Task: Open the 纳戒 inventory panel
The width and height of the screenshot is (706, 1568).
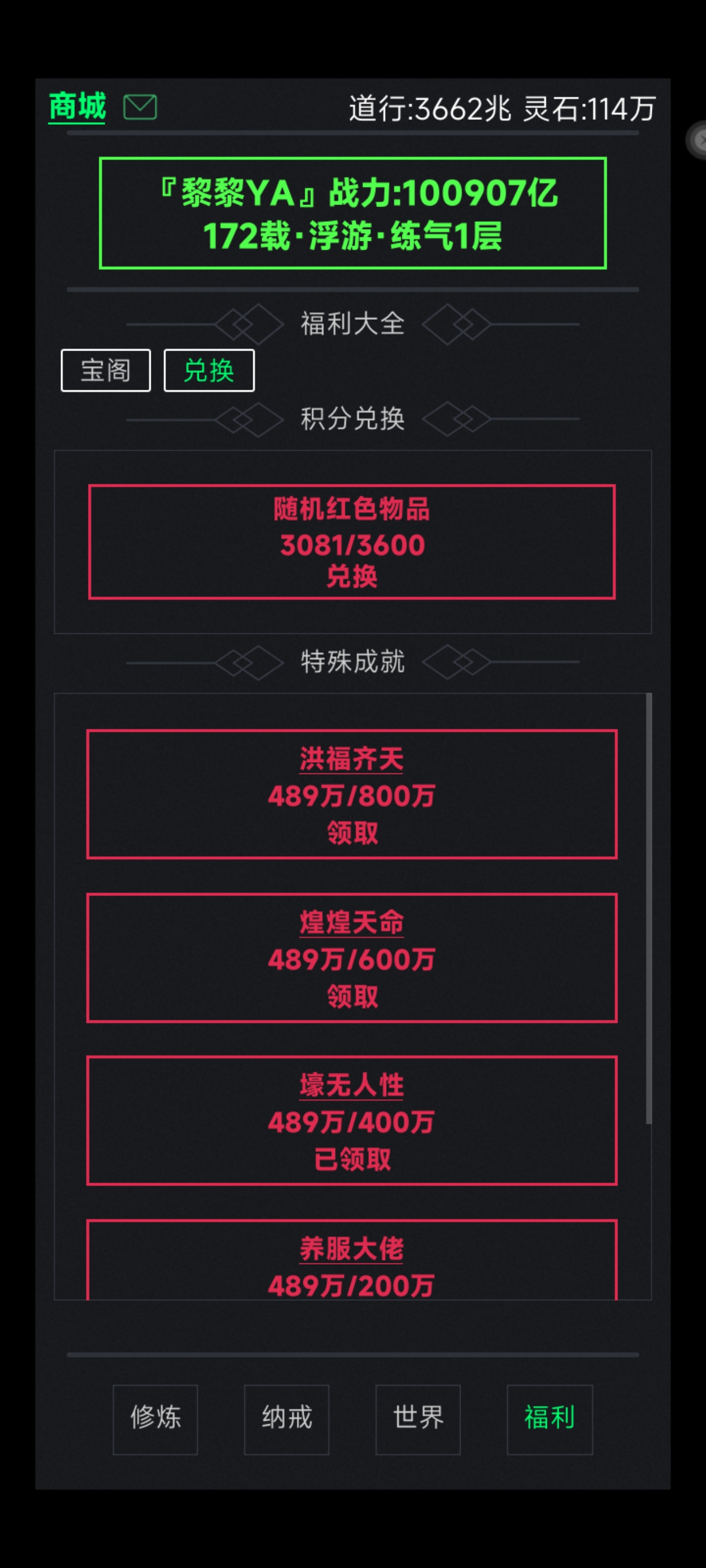Action: pos(286,1418)
